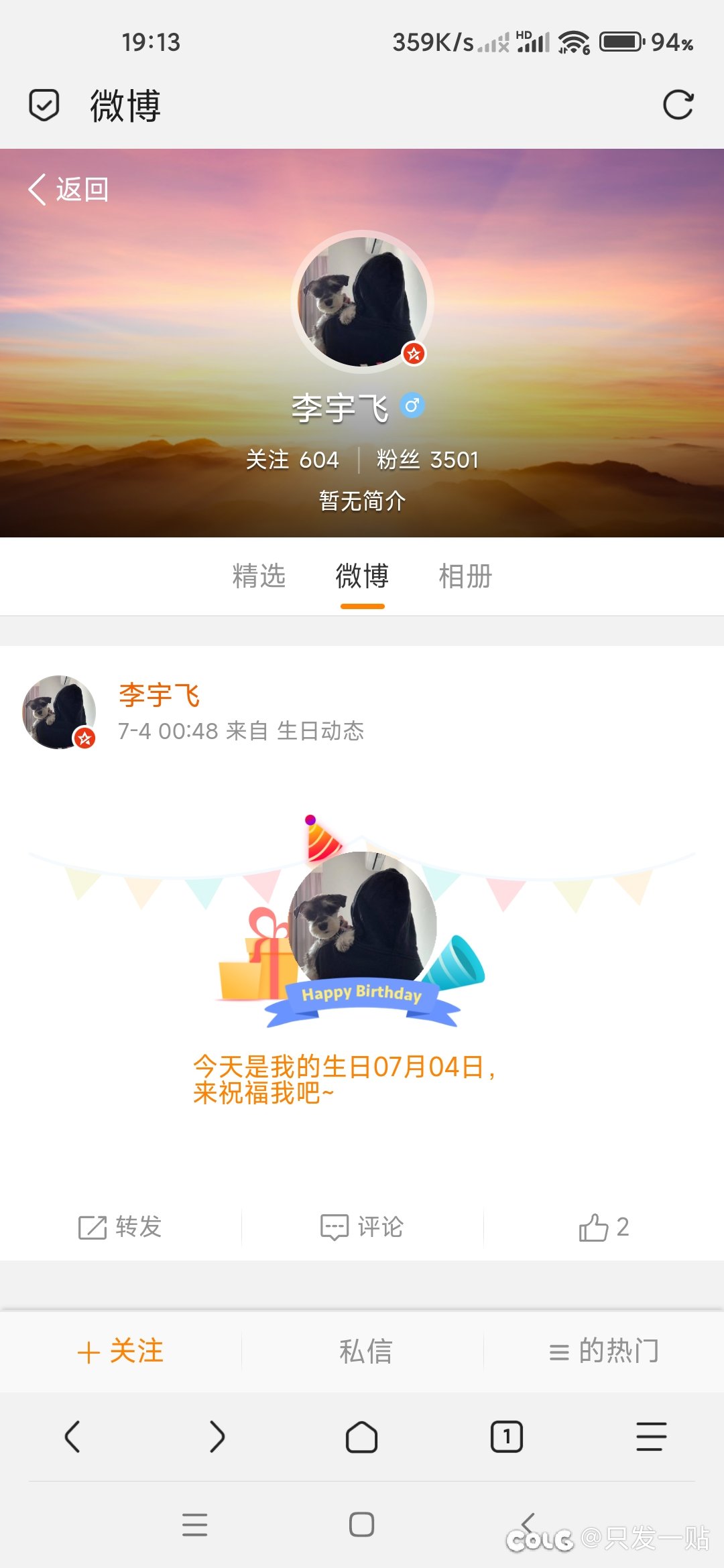Open the Happy Birthday post card
The image size is (724, 1568).
362,958
